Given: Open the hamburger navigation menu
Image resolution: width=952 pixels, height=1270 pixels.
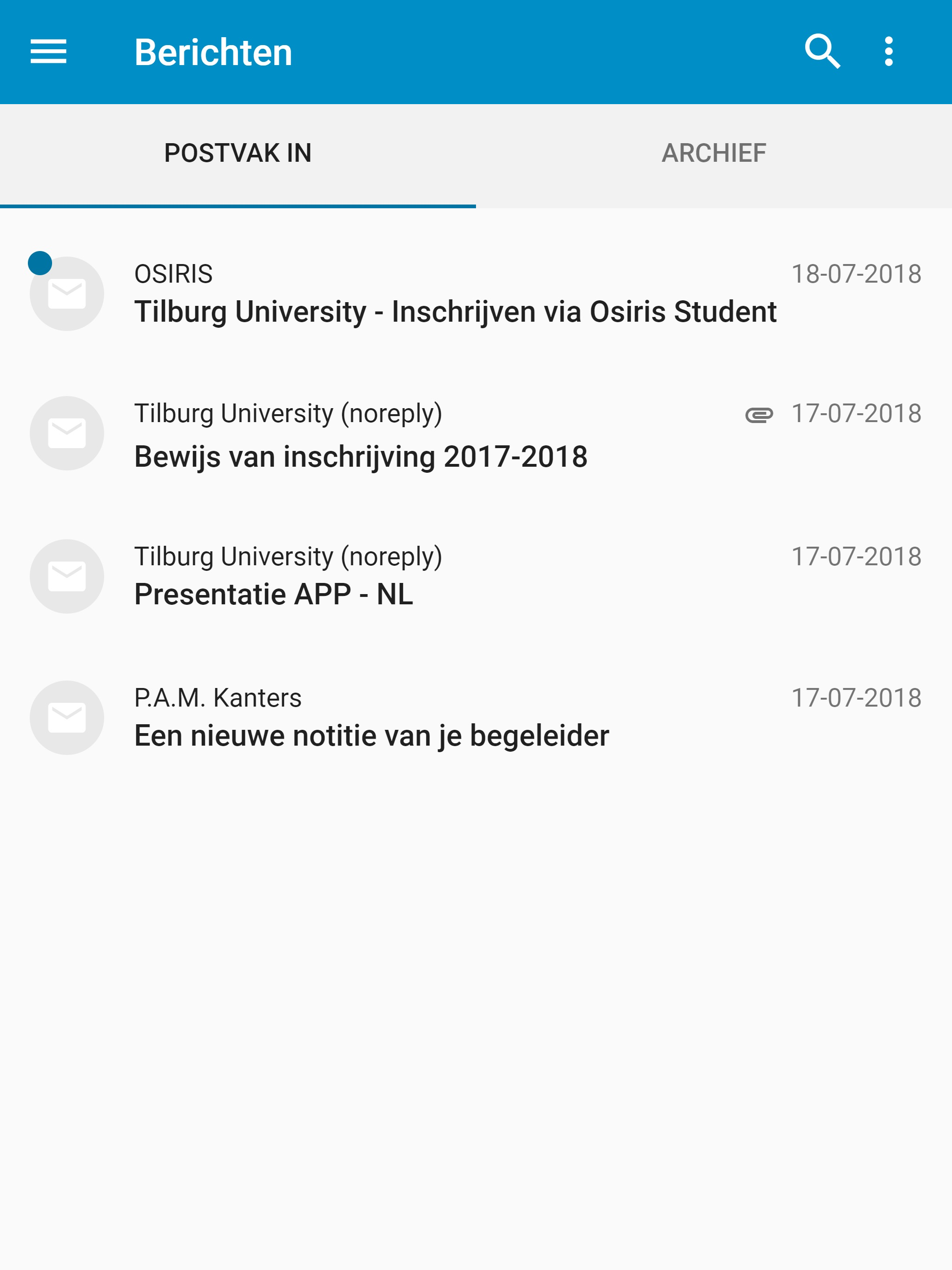Looking at the screenshot, I should pyautogui.click(x=49, y=52).
